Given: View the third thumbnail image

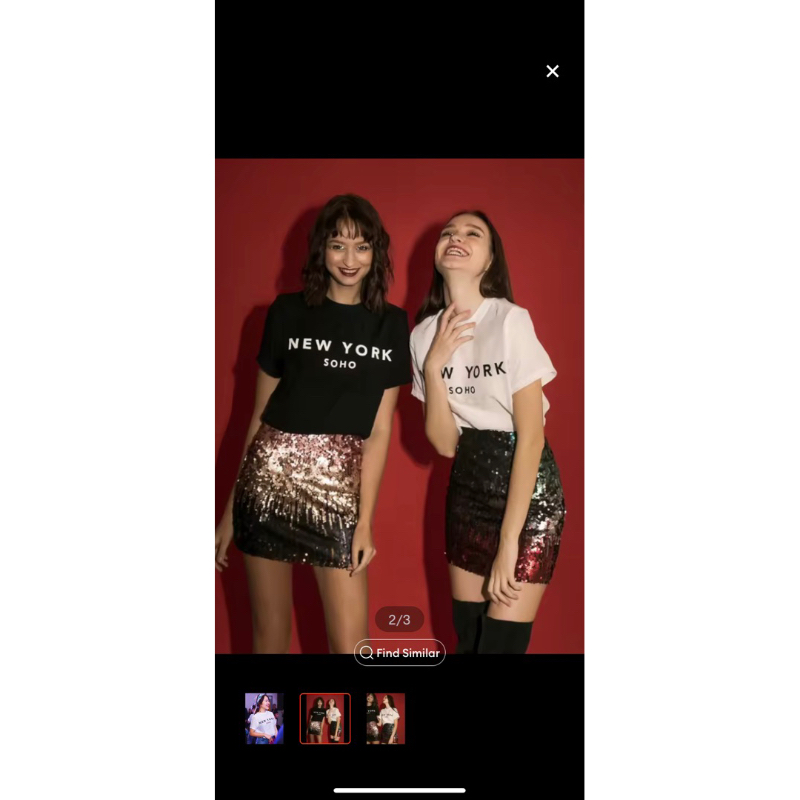Looking at the screenshot, I should click(x=385, y=718).
